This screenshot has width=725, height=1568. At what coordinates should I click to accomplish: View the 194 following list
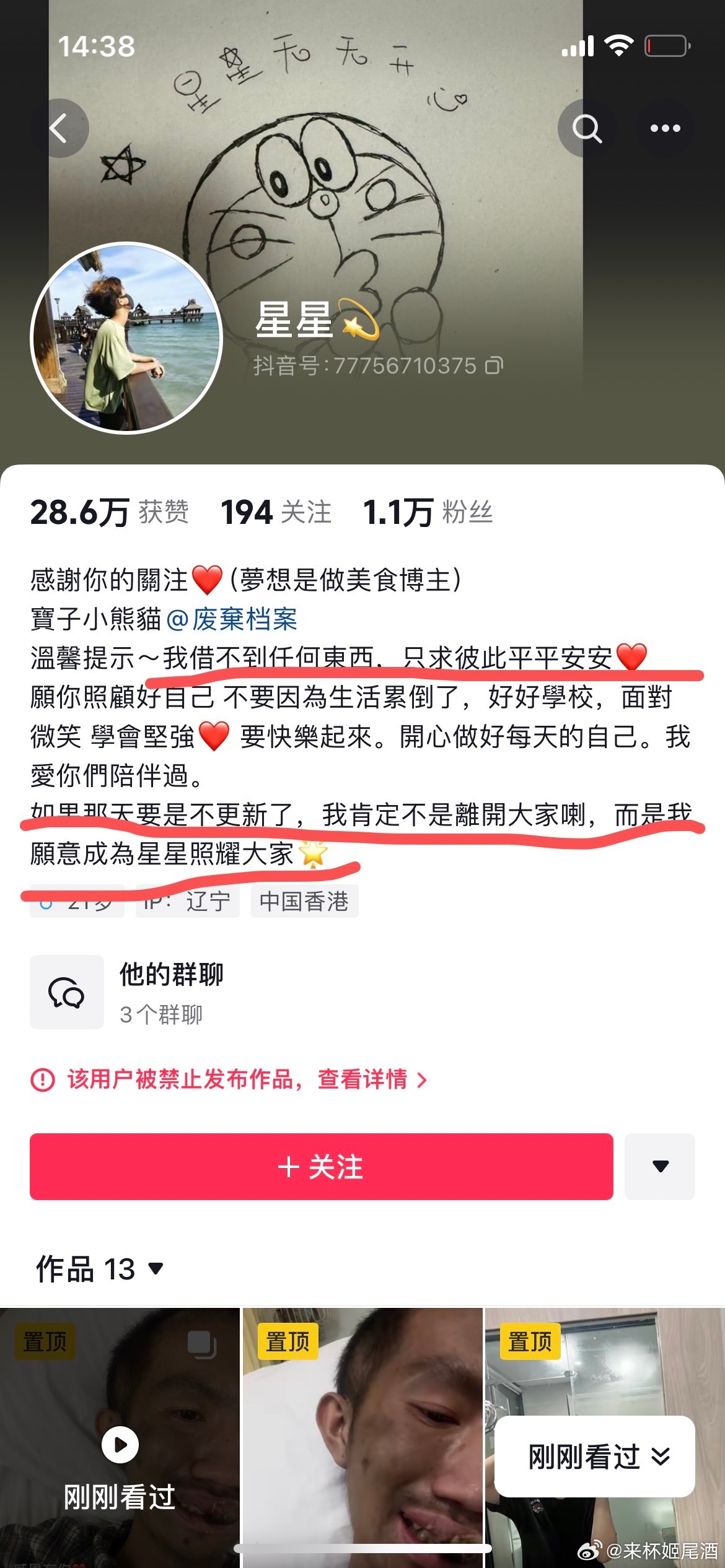[276, 513]
